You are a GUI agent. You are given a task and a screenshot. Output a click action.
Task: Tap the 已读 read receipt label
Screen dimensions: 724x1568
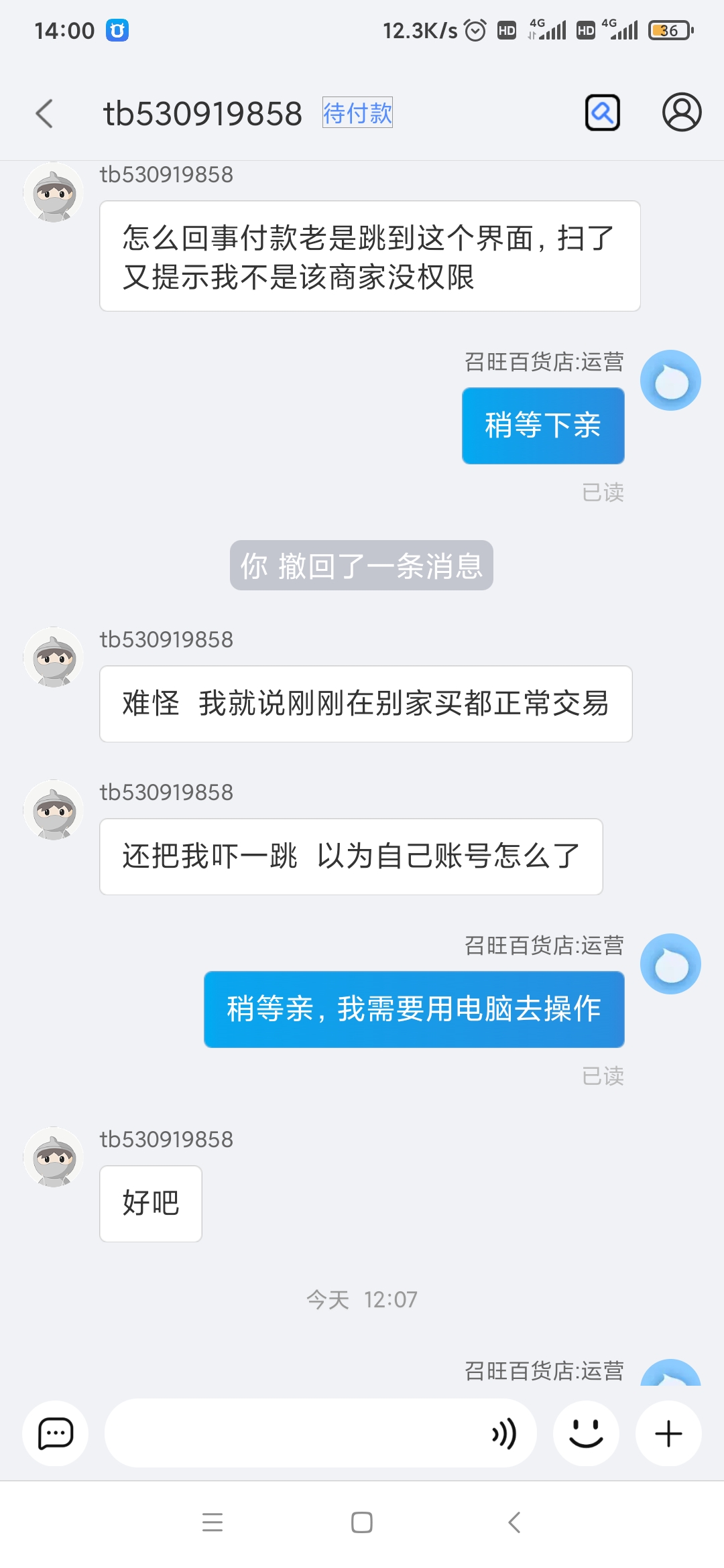604,493
